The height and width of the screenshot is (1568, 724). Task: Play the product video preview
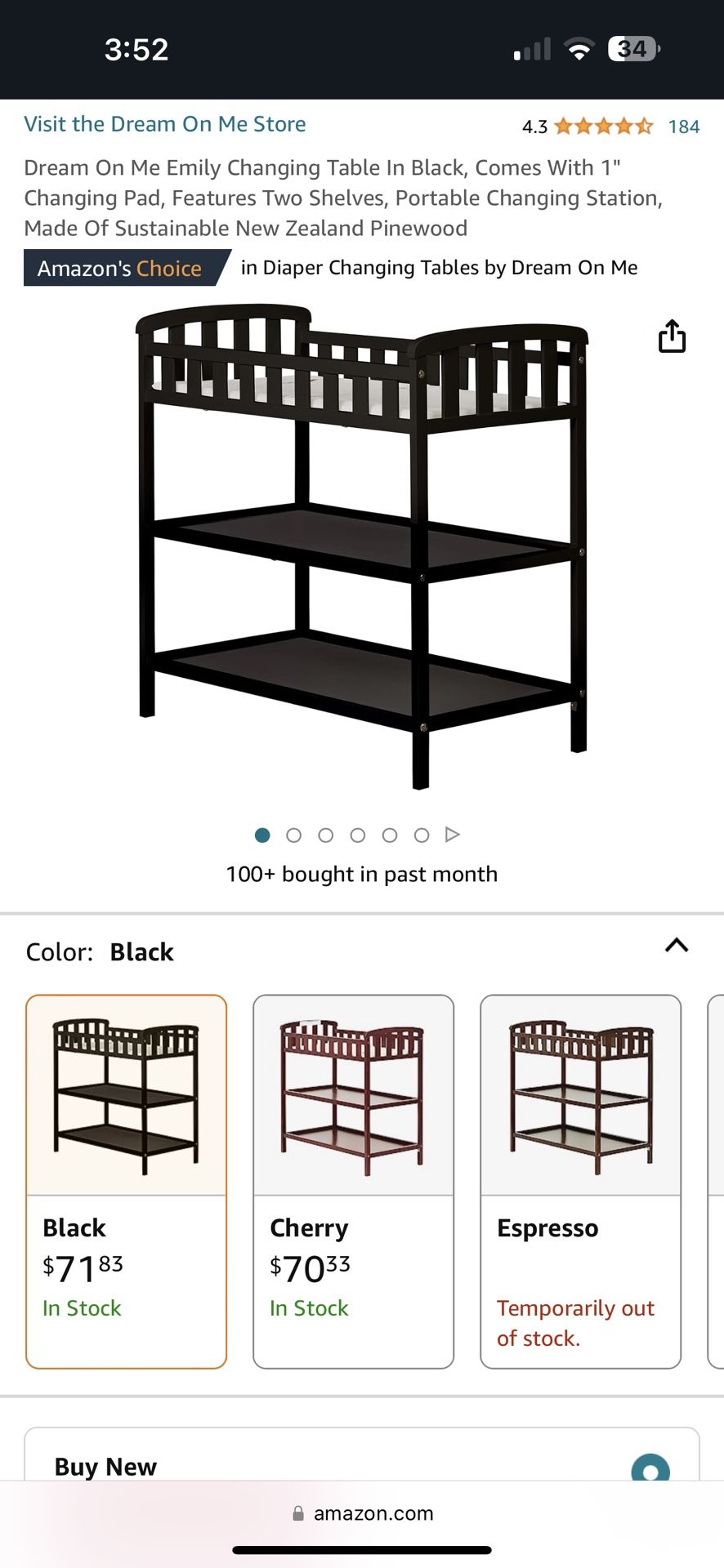452,835
